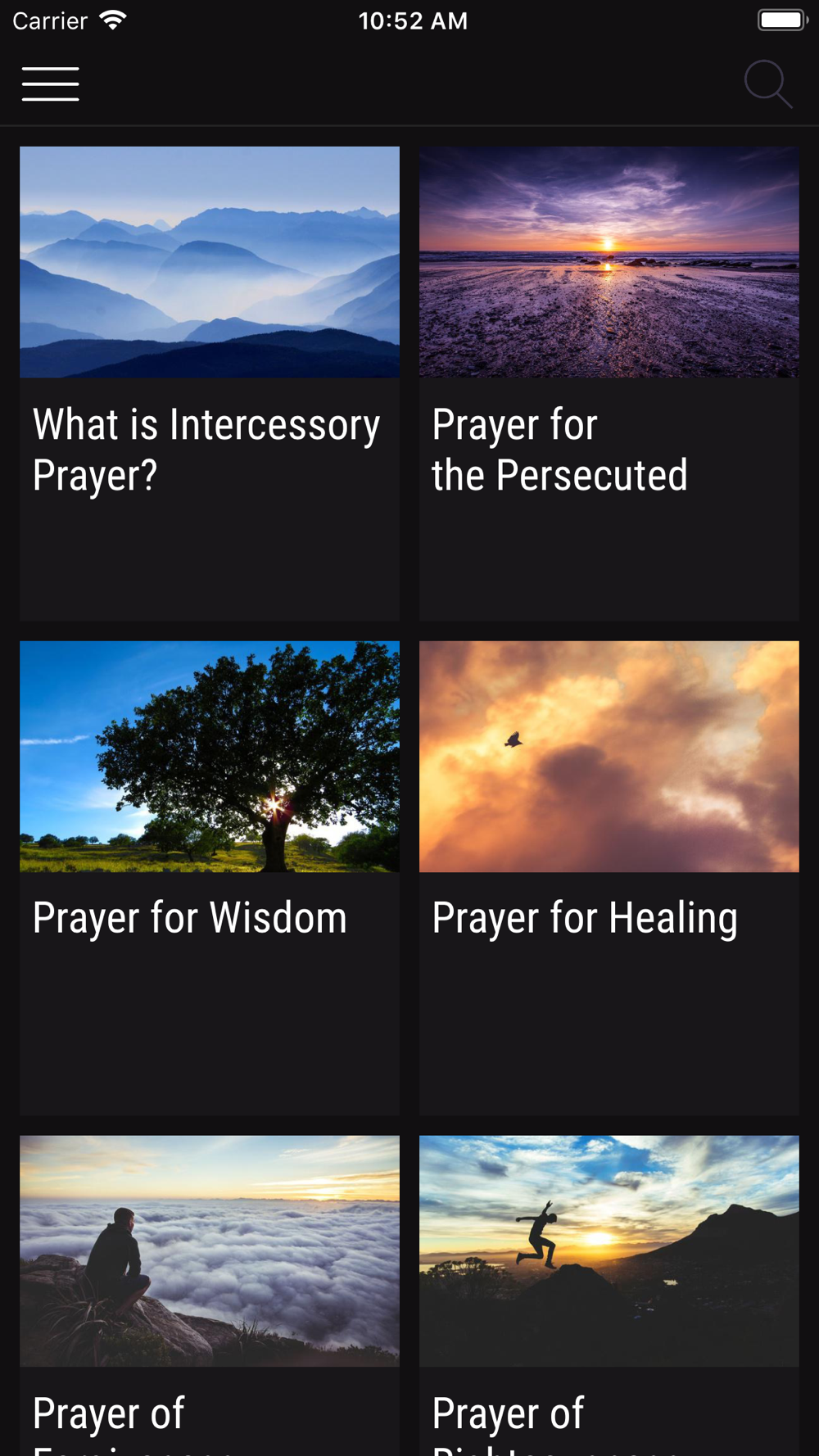The height and width of the screenshot is (1456, 819).
Task: Open search with the magnifier icon
Action: point(767,84)
